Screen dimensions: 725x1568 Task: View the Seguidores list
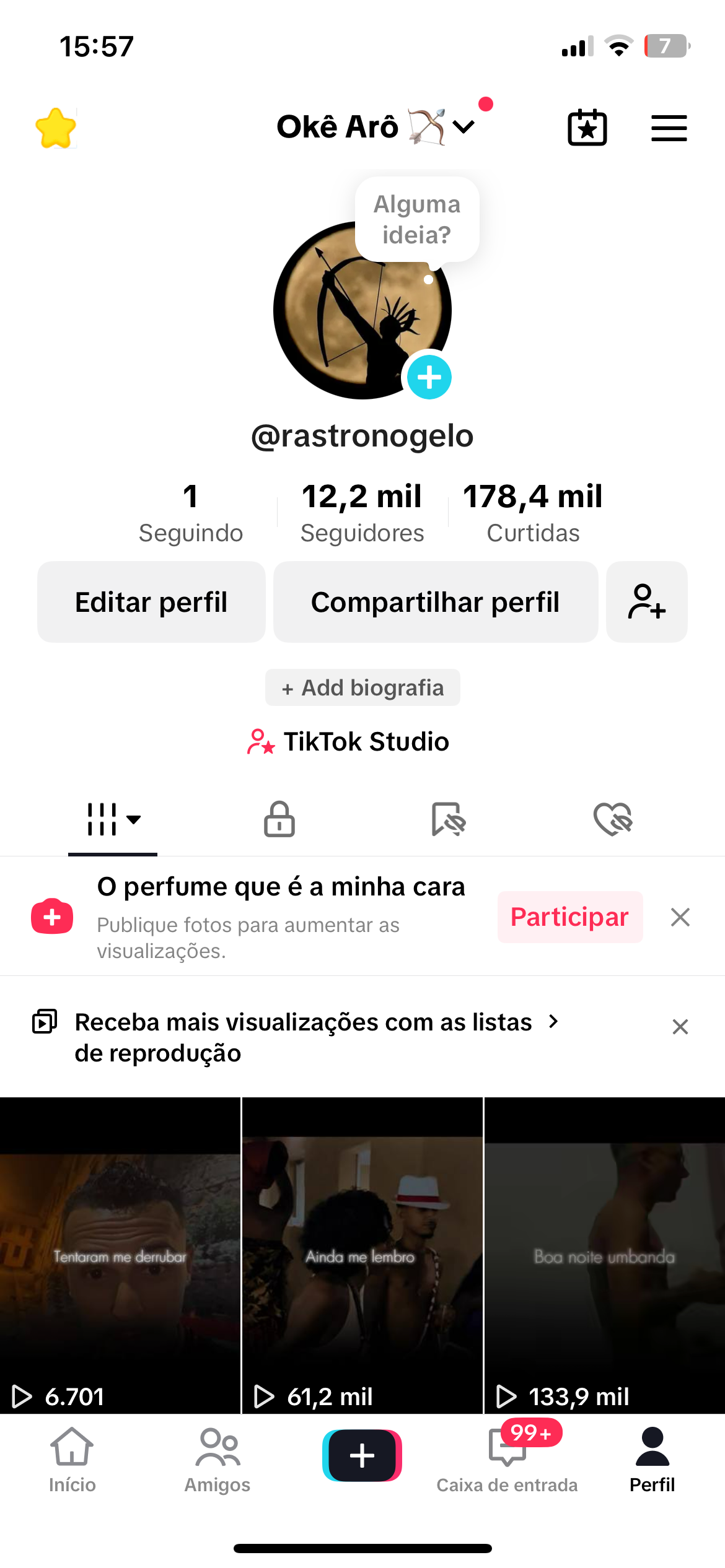point(362,513)
